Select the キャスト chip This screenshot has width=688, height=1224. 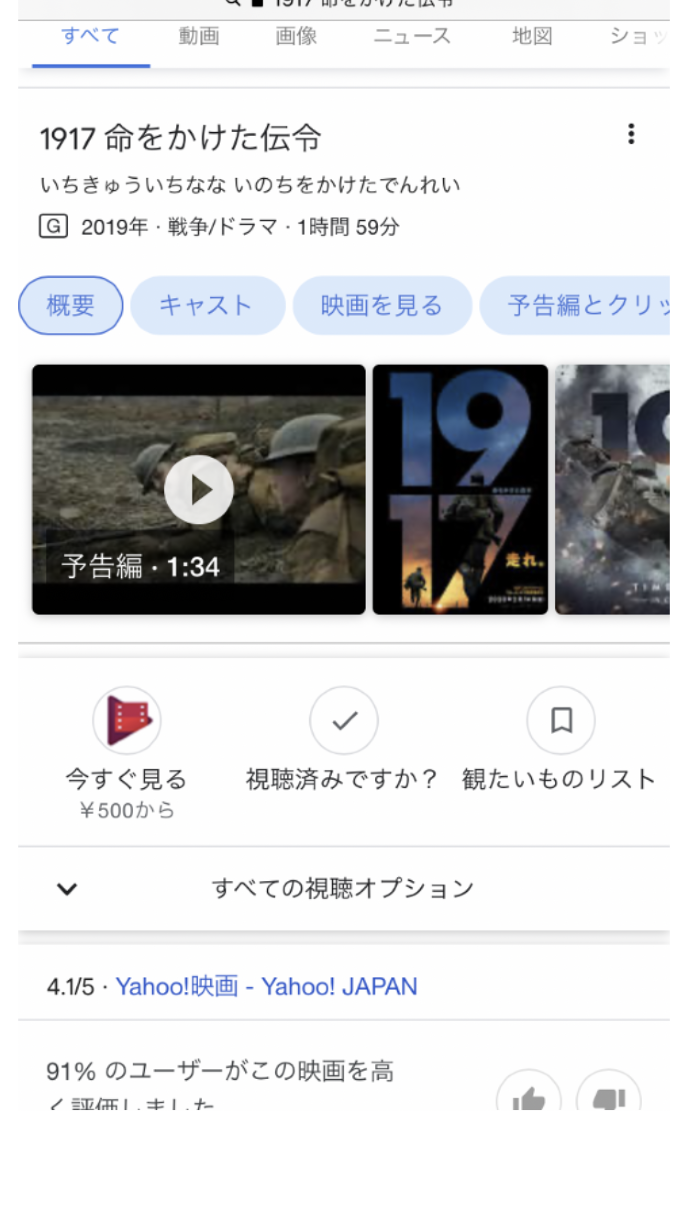pyautogui.click(x=207, y=305)
